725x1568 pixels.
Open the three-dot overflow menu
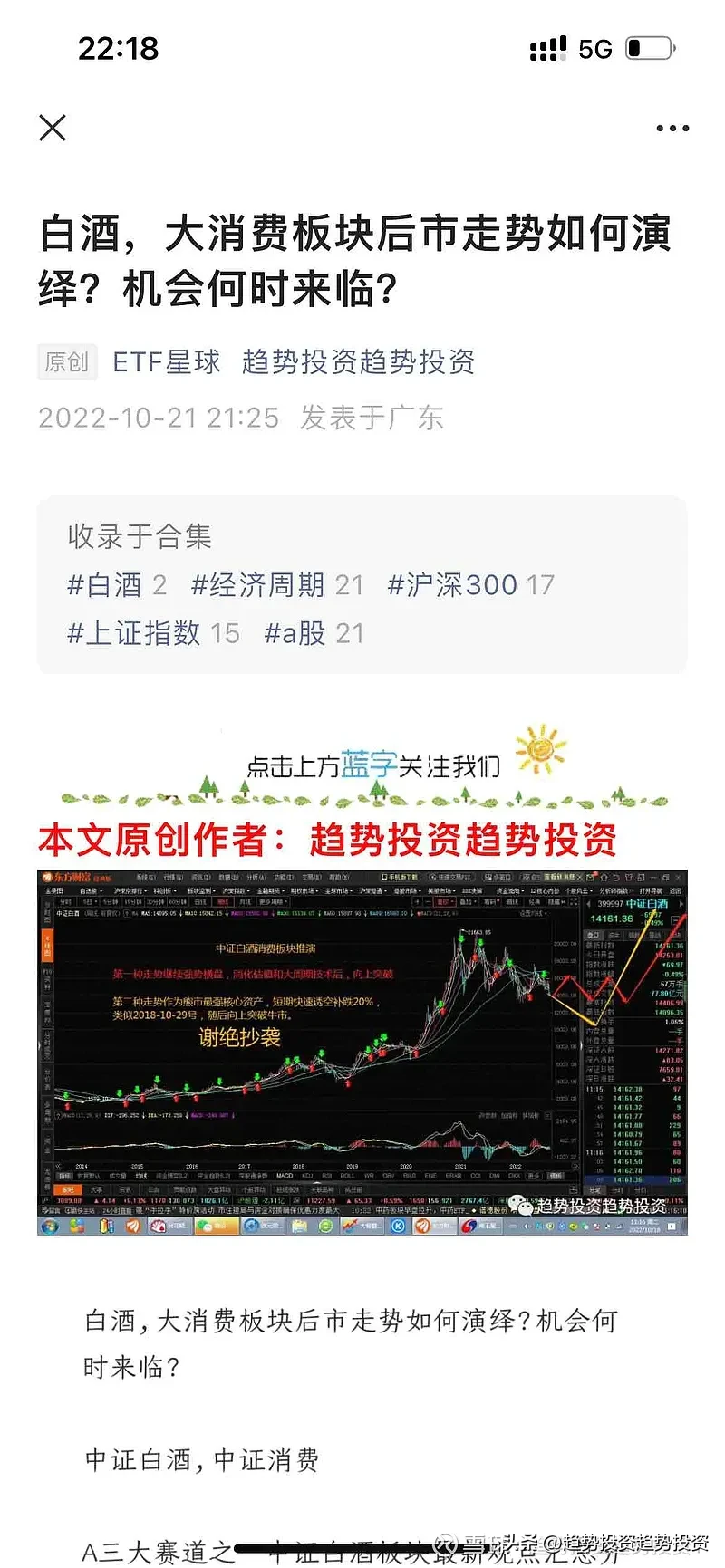(672, 129)
